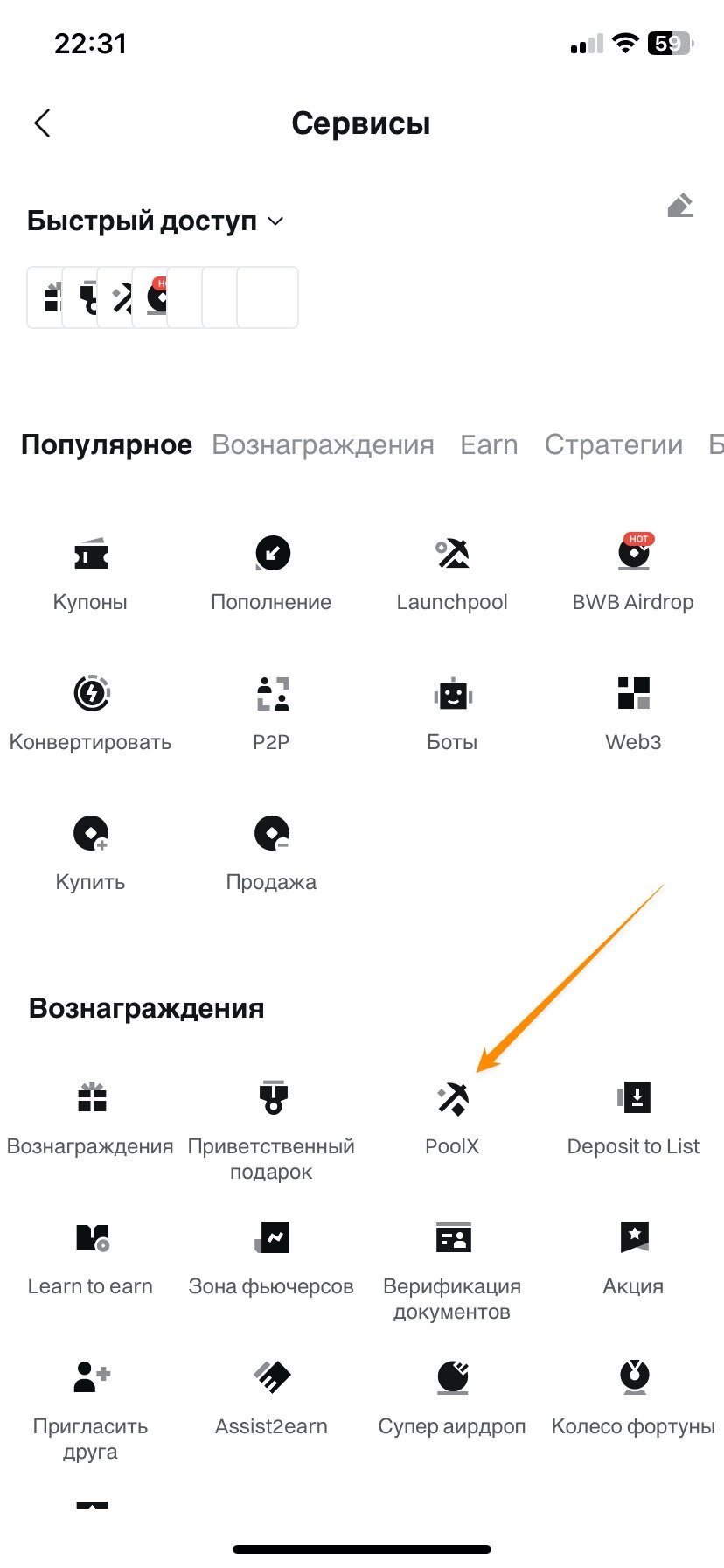This screenshot has width=724, height=1568.
Task: Open Пополнение
Action: pyautogui.click(x=271, y=574)
